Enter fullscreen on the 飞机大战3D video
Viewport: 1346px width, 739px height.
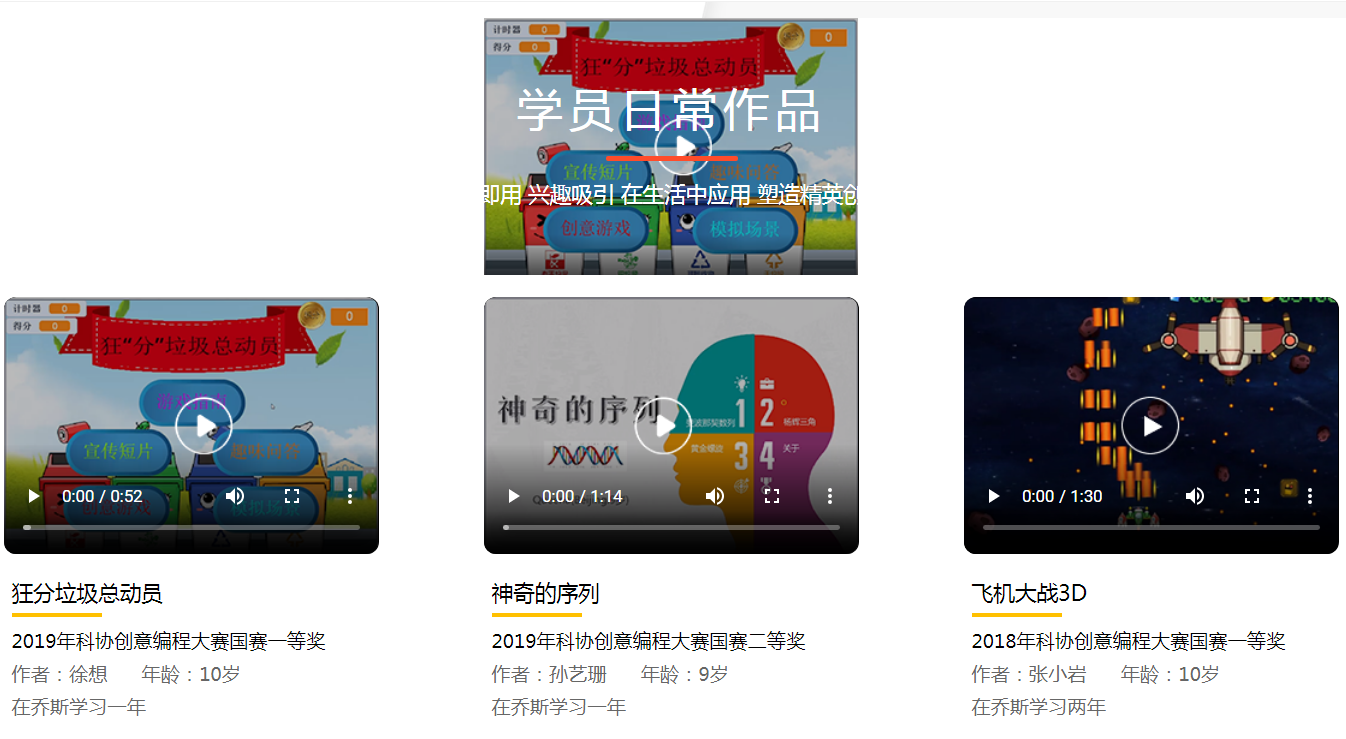click(x=1252, y=496)
